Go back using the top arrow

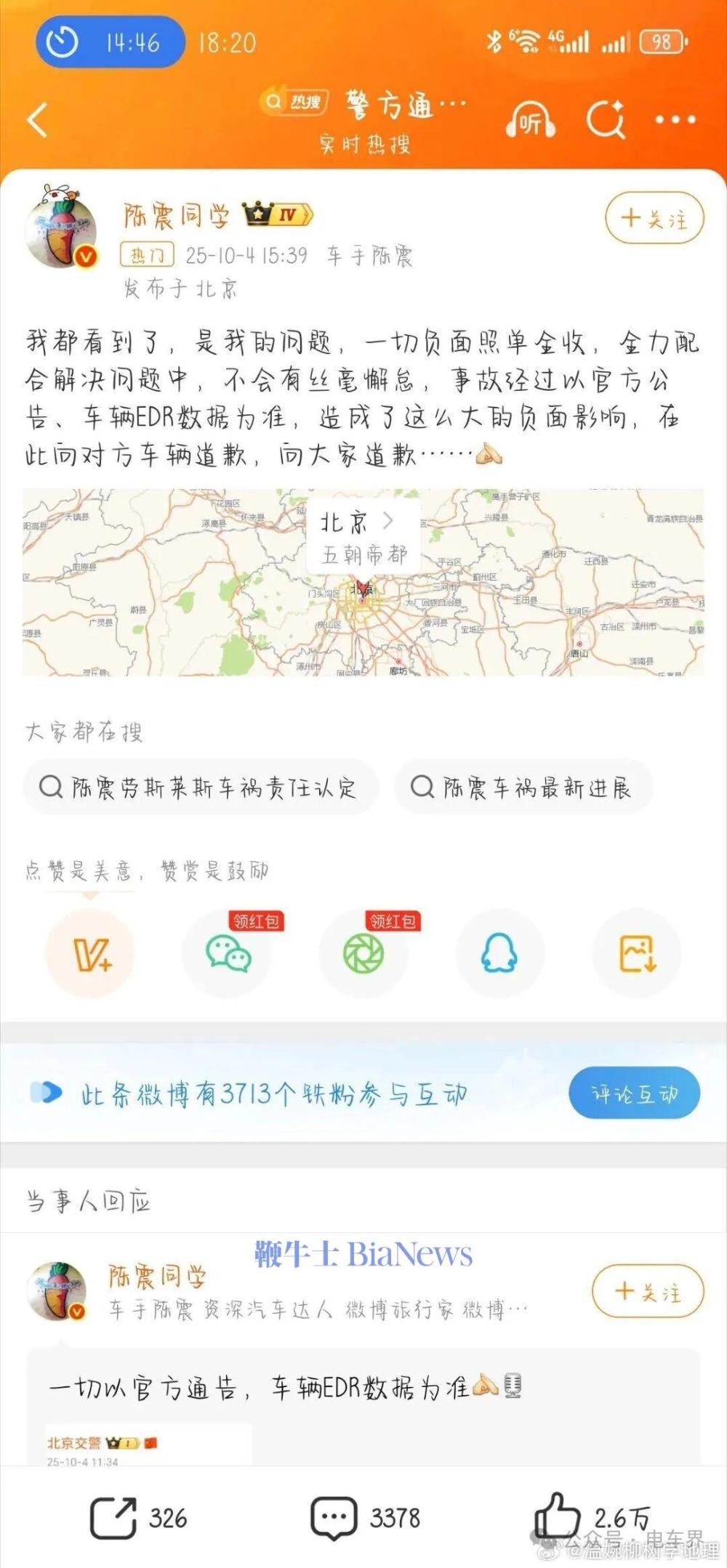point(38,120)
